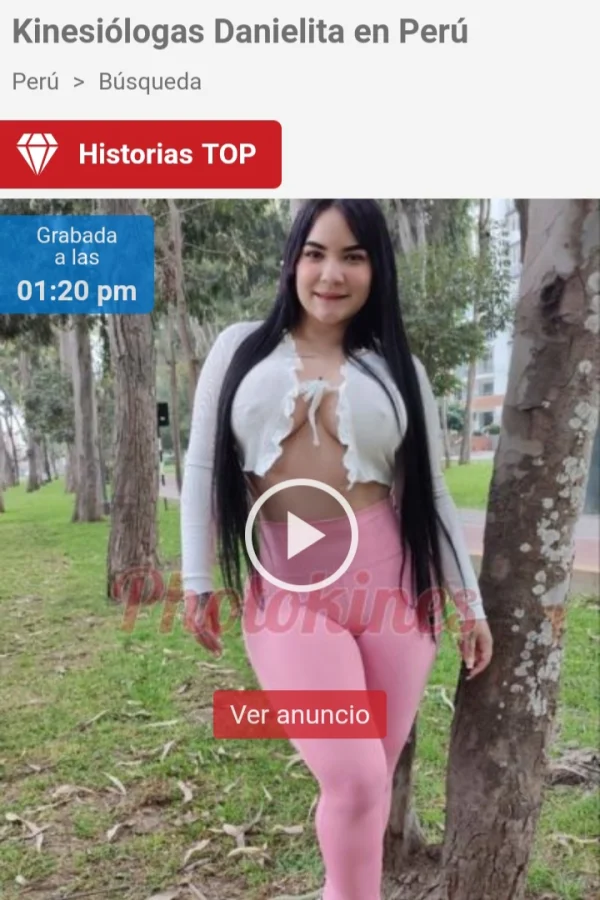Play the story video
Screen dimensions: 600x900
[301, 536]
